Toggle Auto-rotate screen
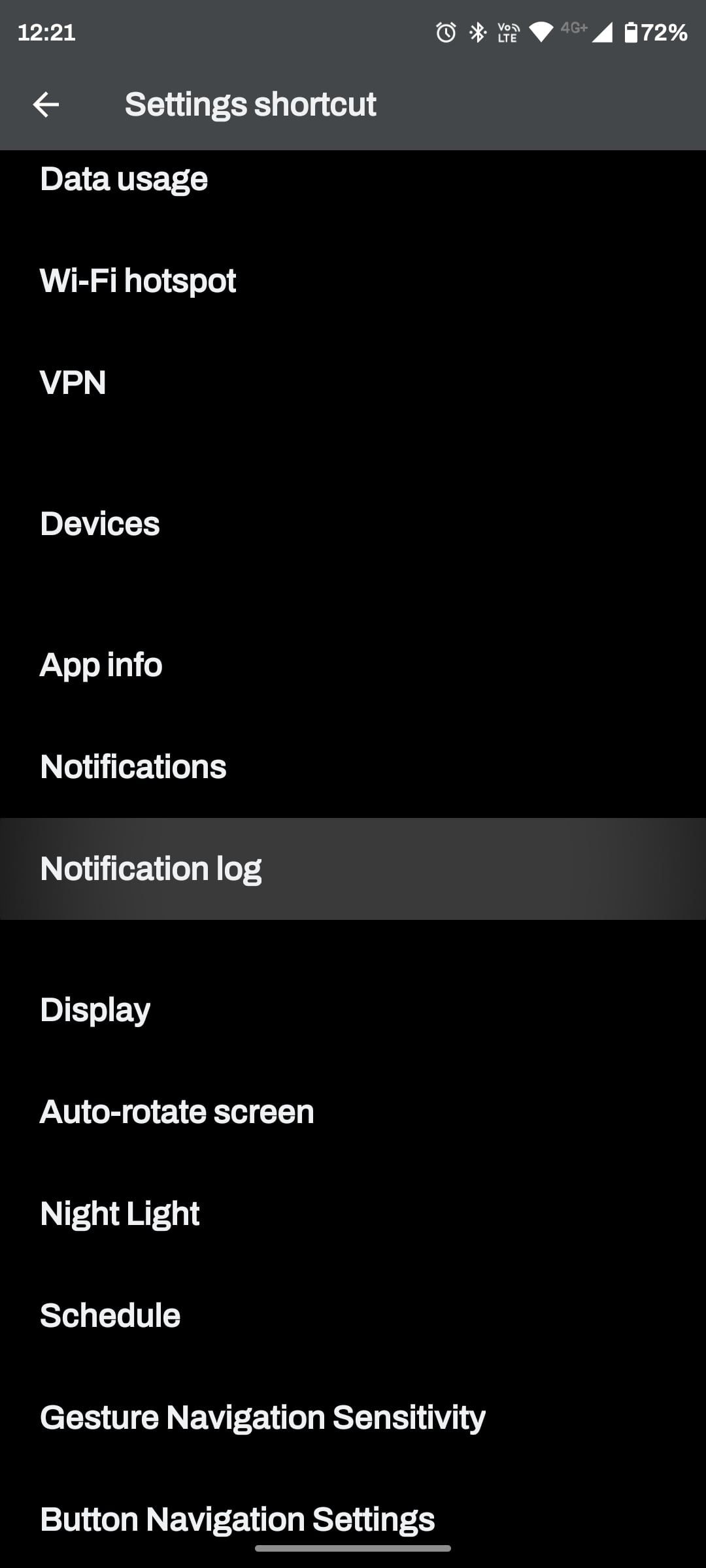706x1568 pixels. point(176,1111)
